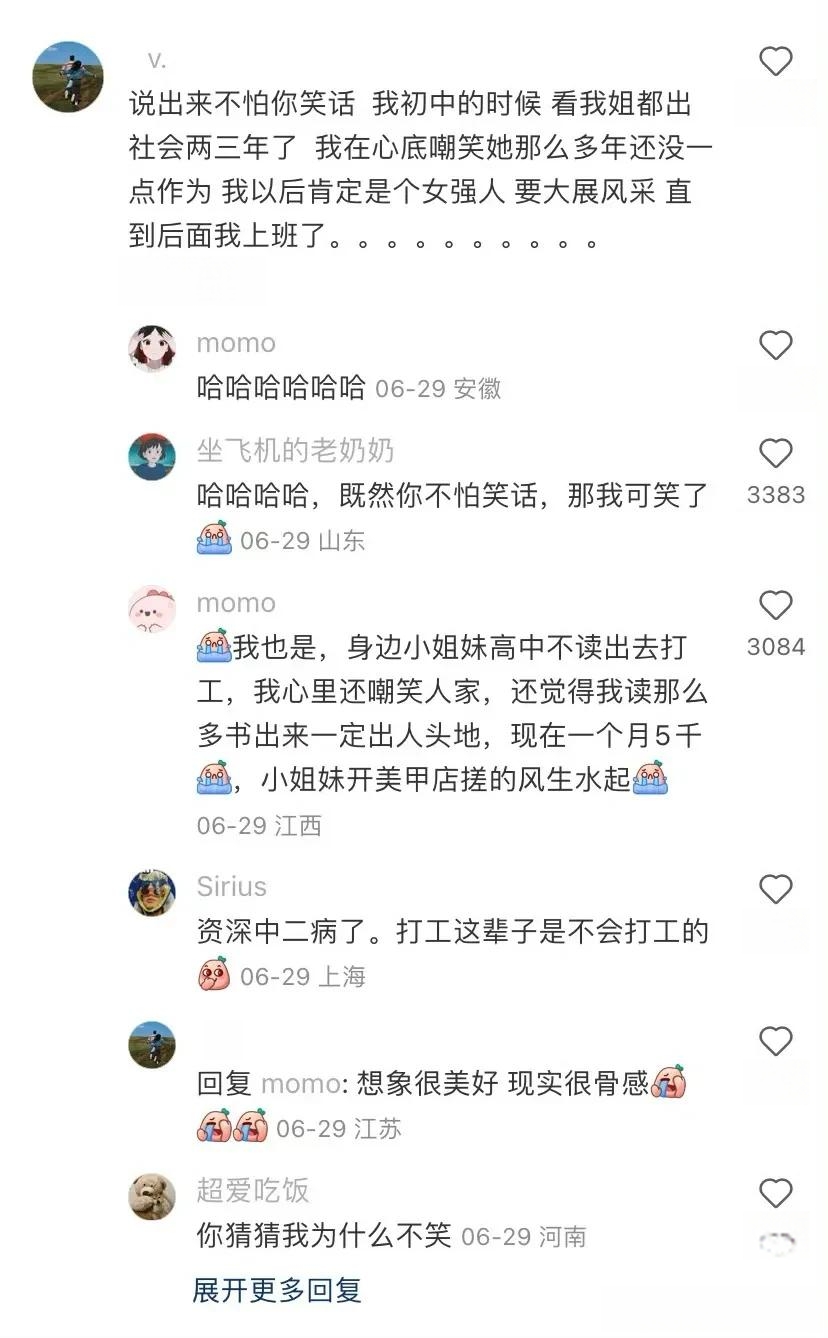828x1338 pixels.
Task: Like momo's 哈哈哈哈哈哈 reply from 安徽
Action: (x=775, y=346)
